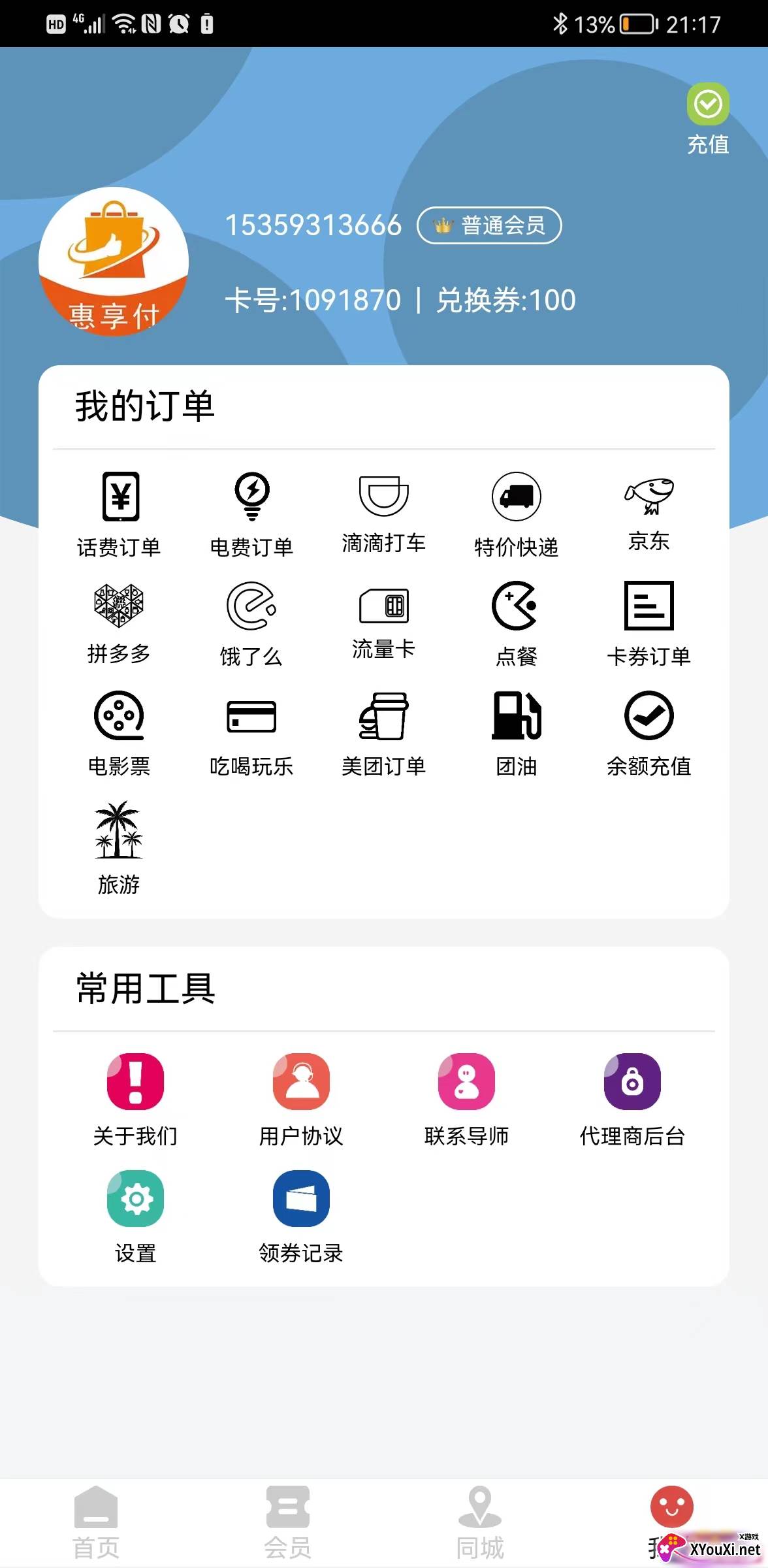Select 特价快递 express delivery

pos(517,513)
